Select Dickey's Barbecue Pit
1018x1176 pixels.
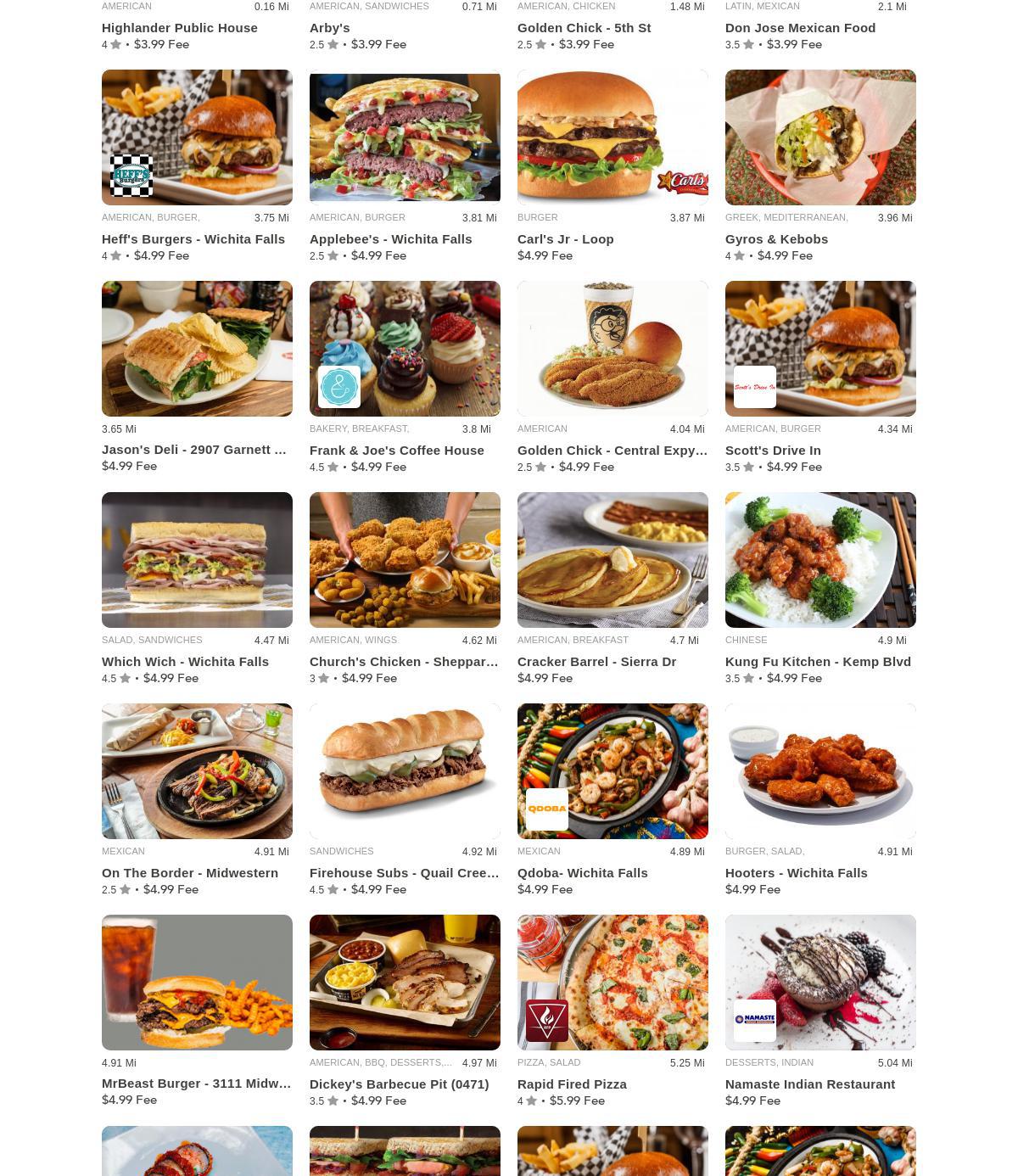(405, 983)
